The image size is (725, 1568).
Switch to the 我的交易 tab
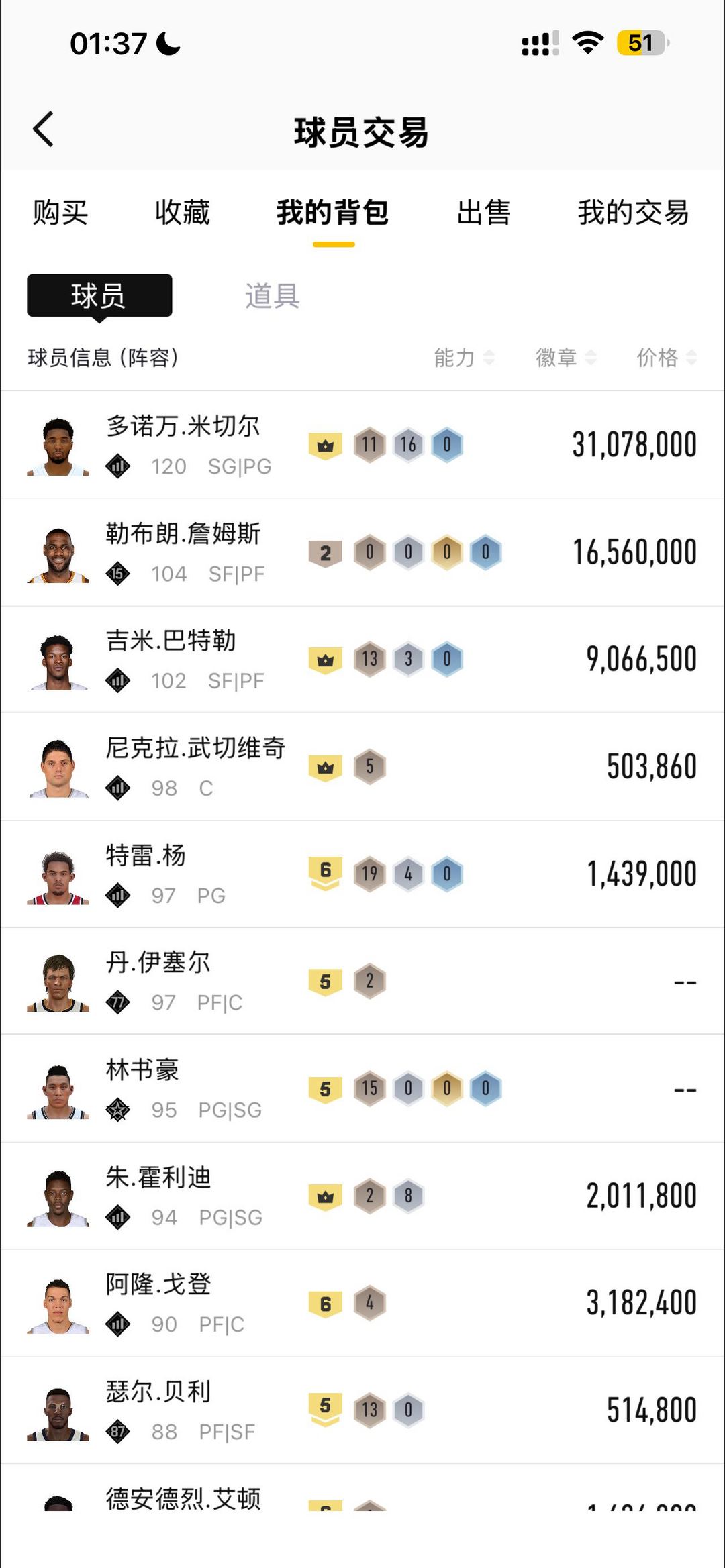click(x=633, y=213)
